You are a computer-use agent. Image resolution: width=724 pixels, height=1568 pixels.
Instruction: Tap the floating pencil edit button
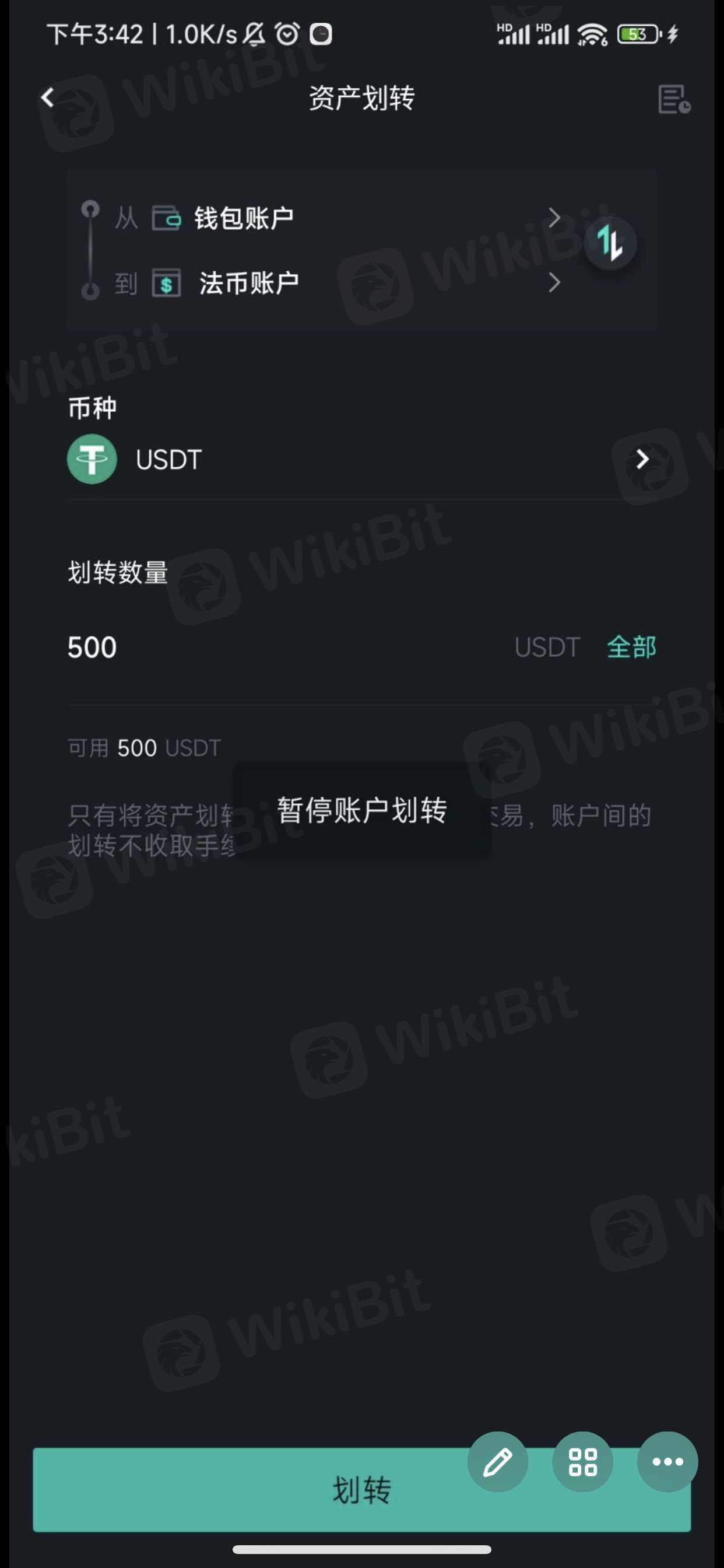[497, 1461]
